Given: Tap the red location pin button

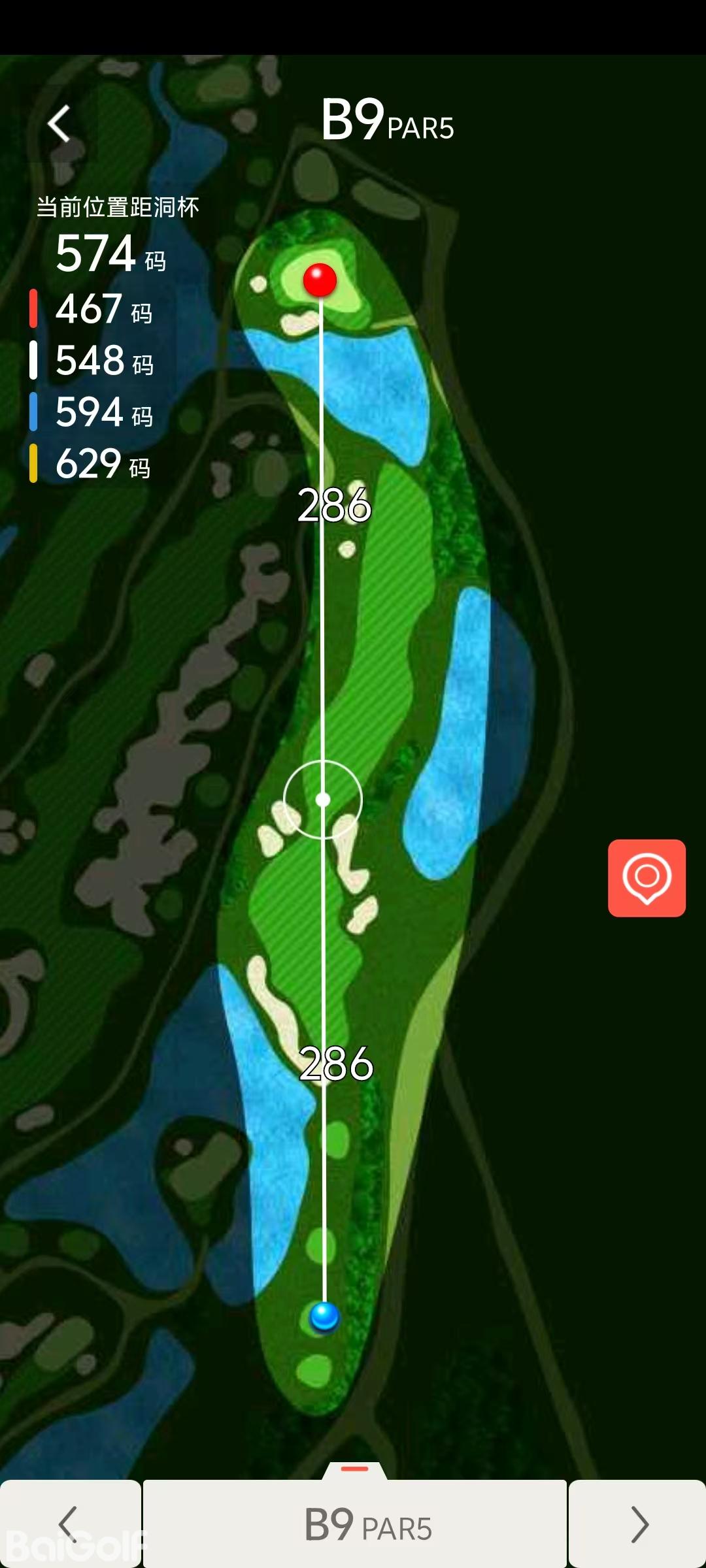Looking at the screenshot, I should [647, 877].
